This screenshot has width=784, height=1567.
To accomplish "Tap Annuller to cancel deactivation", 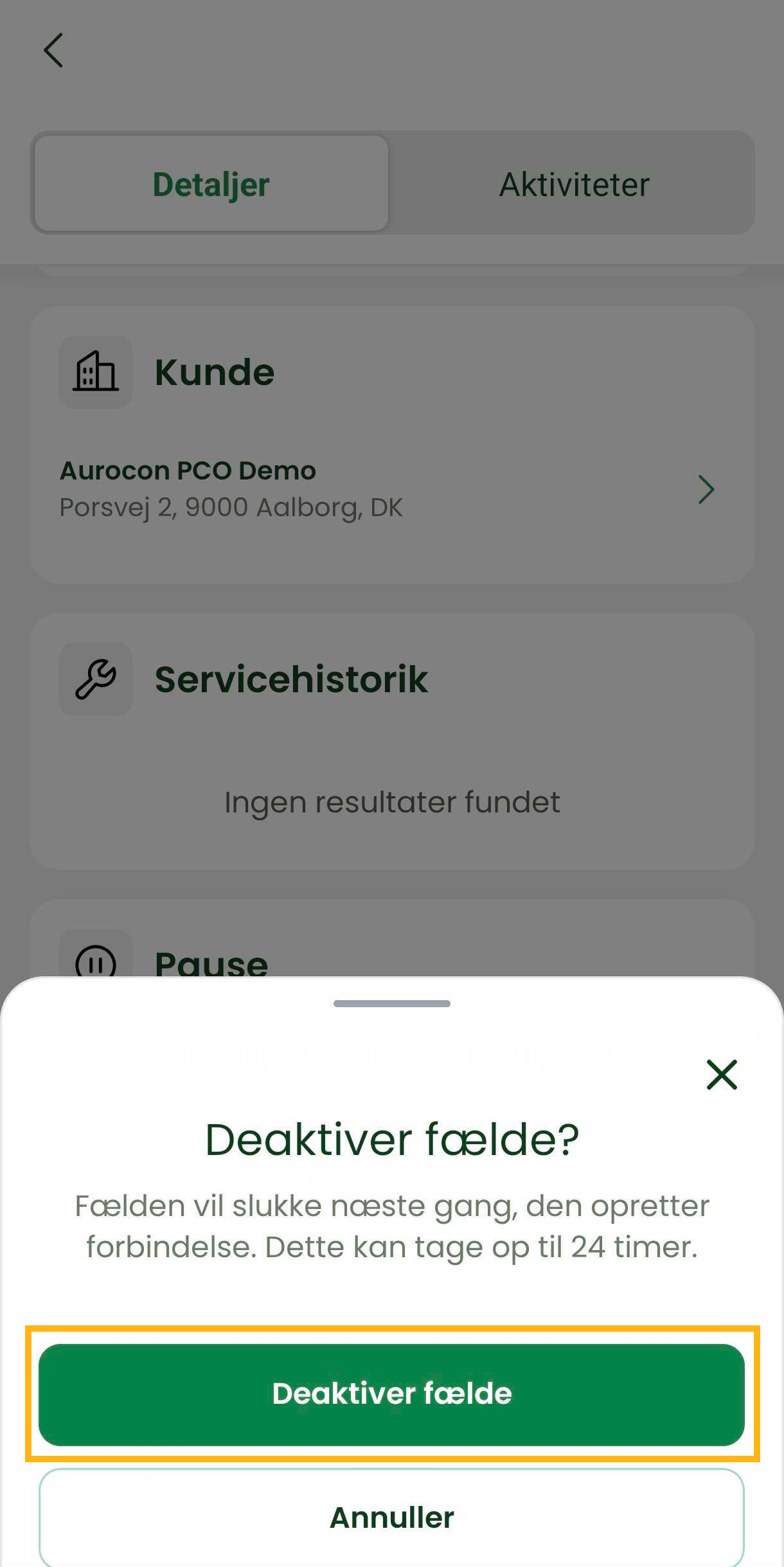I will pyautogui.click(x=391, y=1517).
